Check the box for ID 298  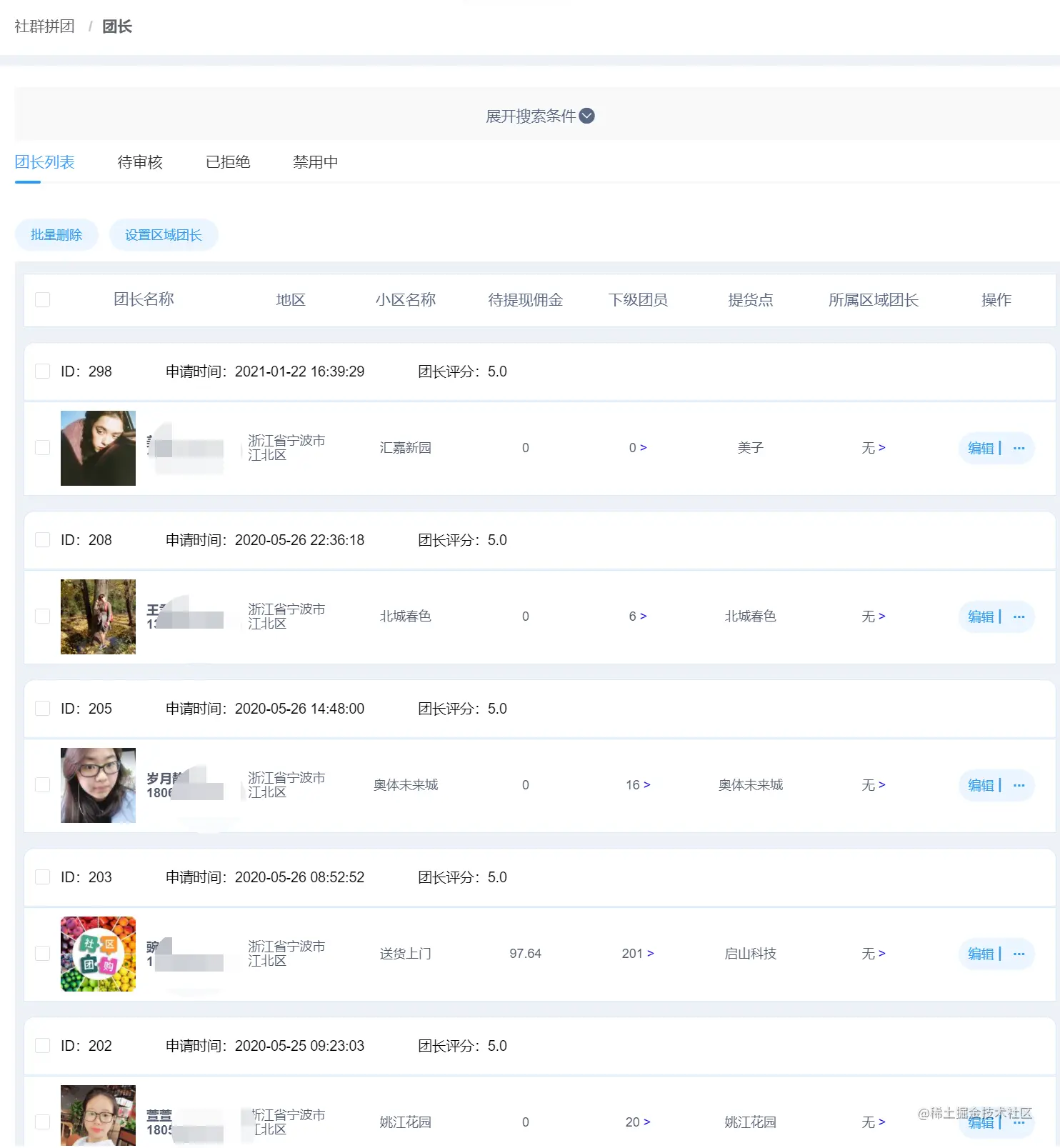coord(43,371)
